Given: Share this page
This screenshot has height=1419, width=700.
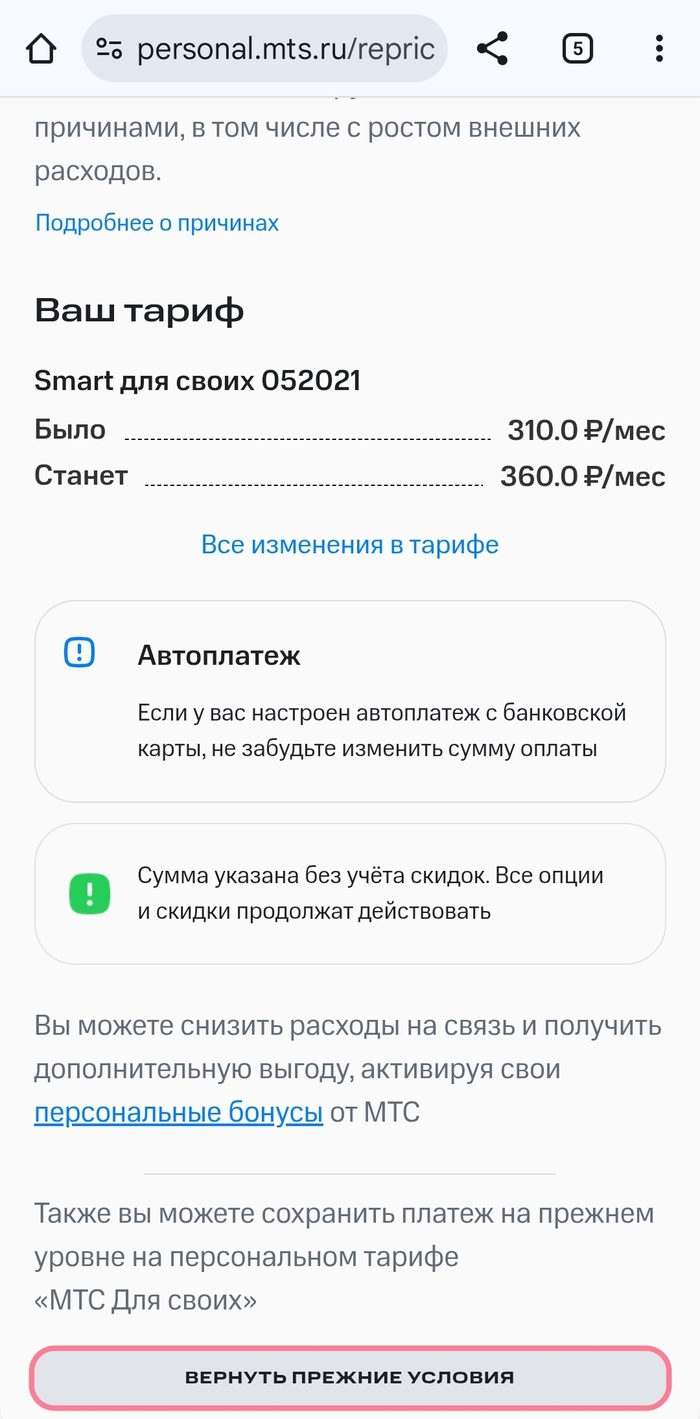Looking at the screenshot, I should point(492,49).
